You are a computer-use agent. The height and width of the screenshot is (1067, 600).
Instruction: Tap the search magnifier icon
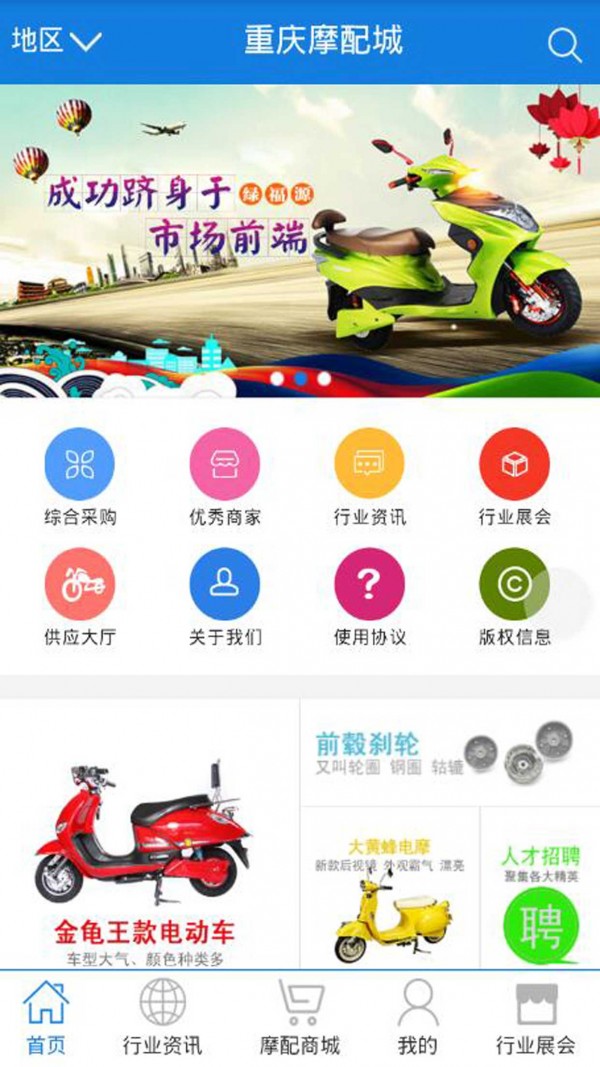pyautogui.click(x=564, y=44)
